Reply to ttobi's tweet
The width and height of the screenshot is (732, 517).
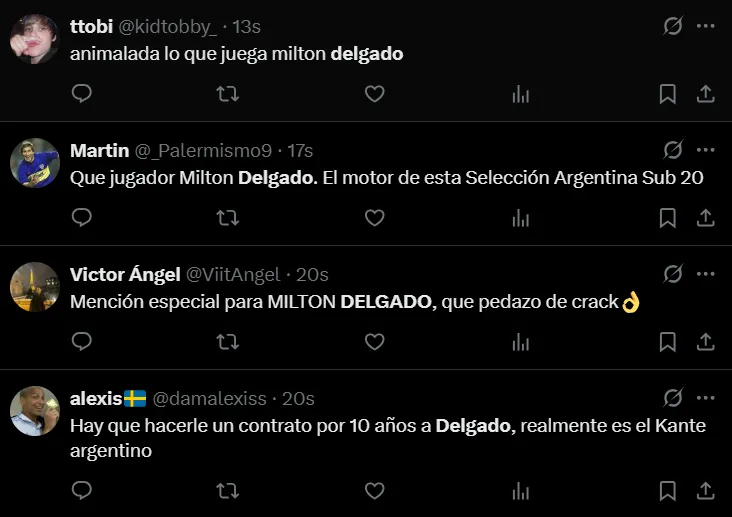(x=83, y=94)
